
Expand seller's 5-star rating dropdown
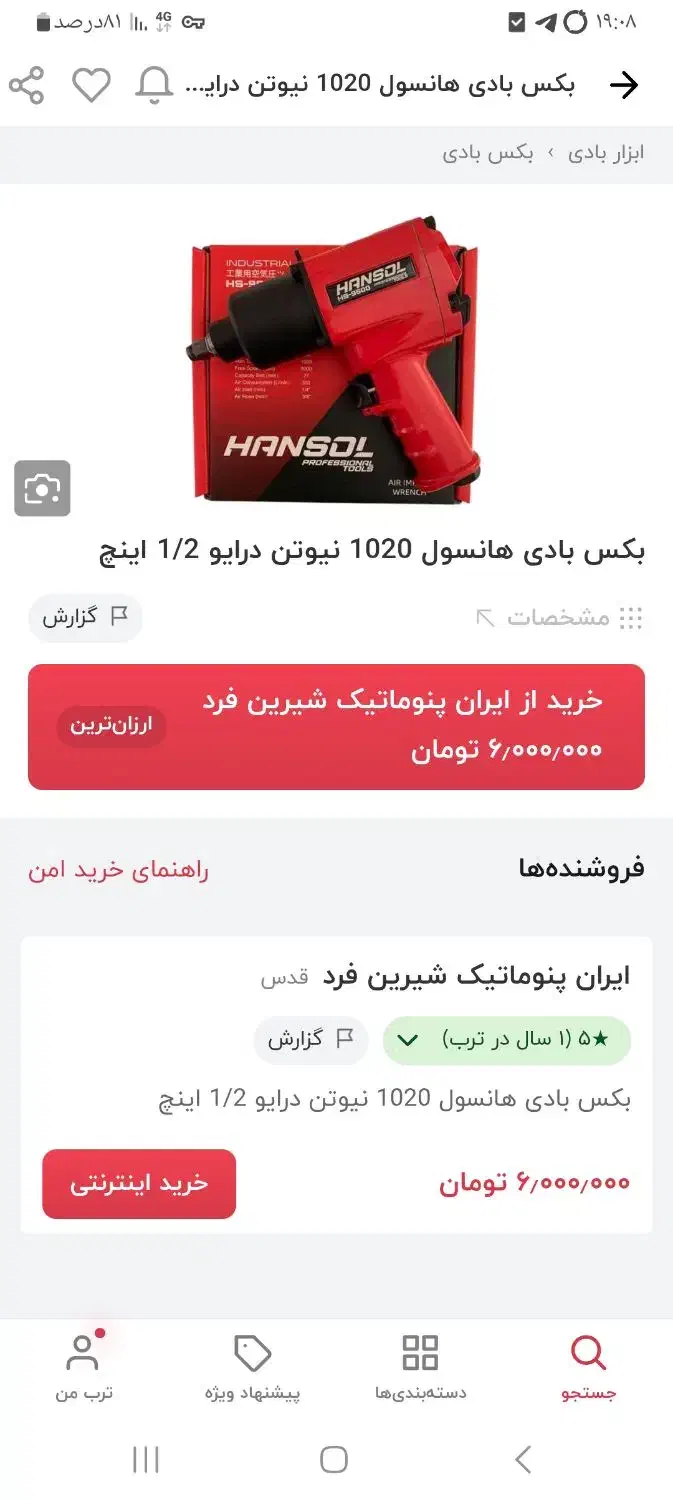(x=507, y=1040)
